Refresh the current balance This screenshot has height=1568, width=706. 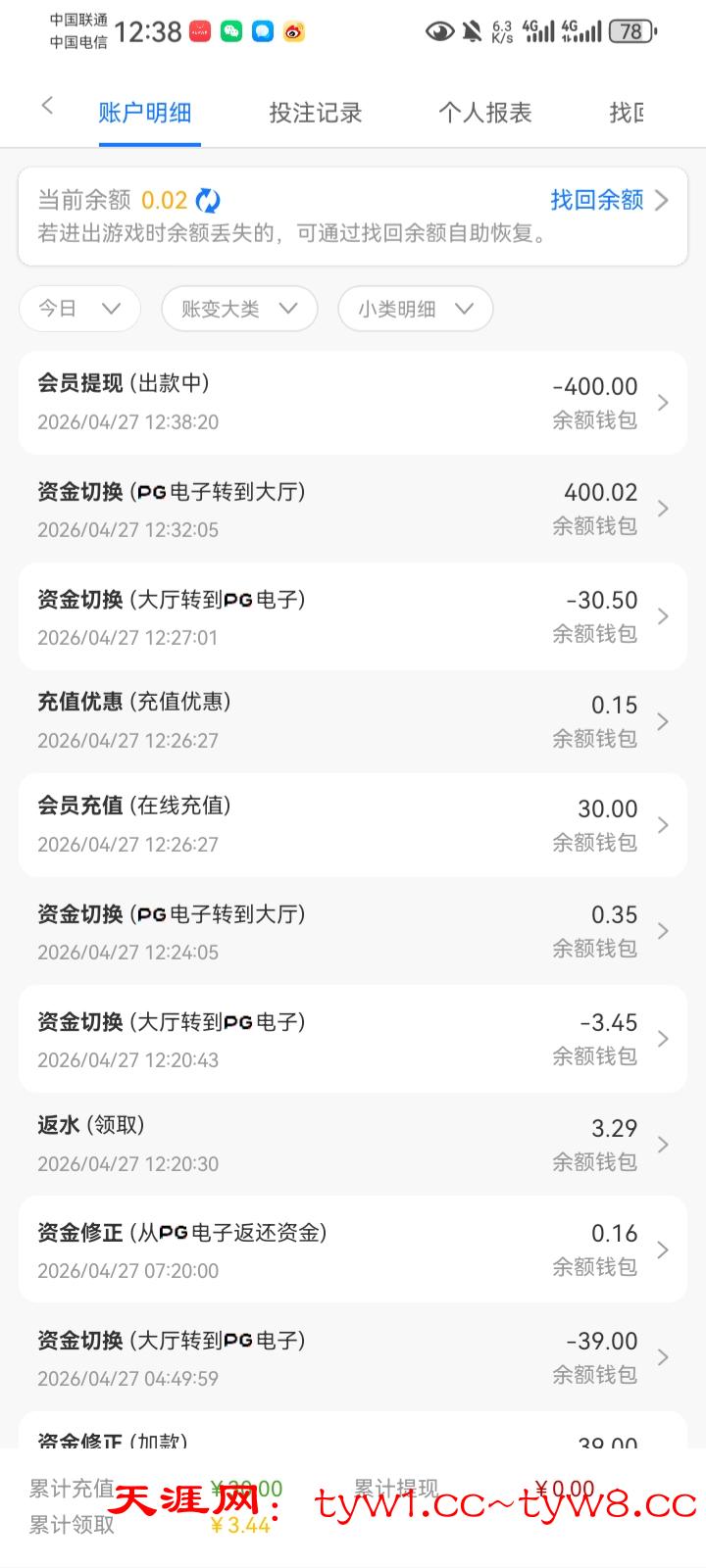pos(208,201)
